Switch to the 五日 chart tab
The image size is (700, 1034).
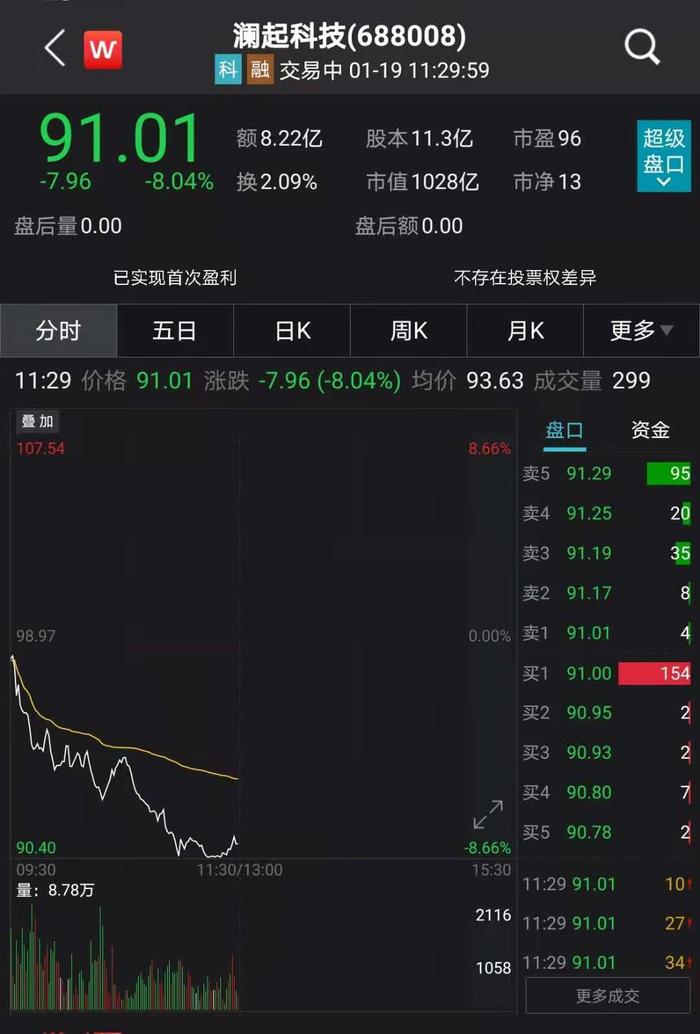pos(175,331)
